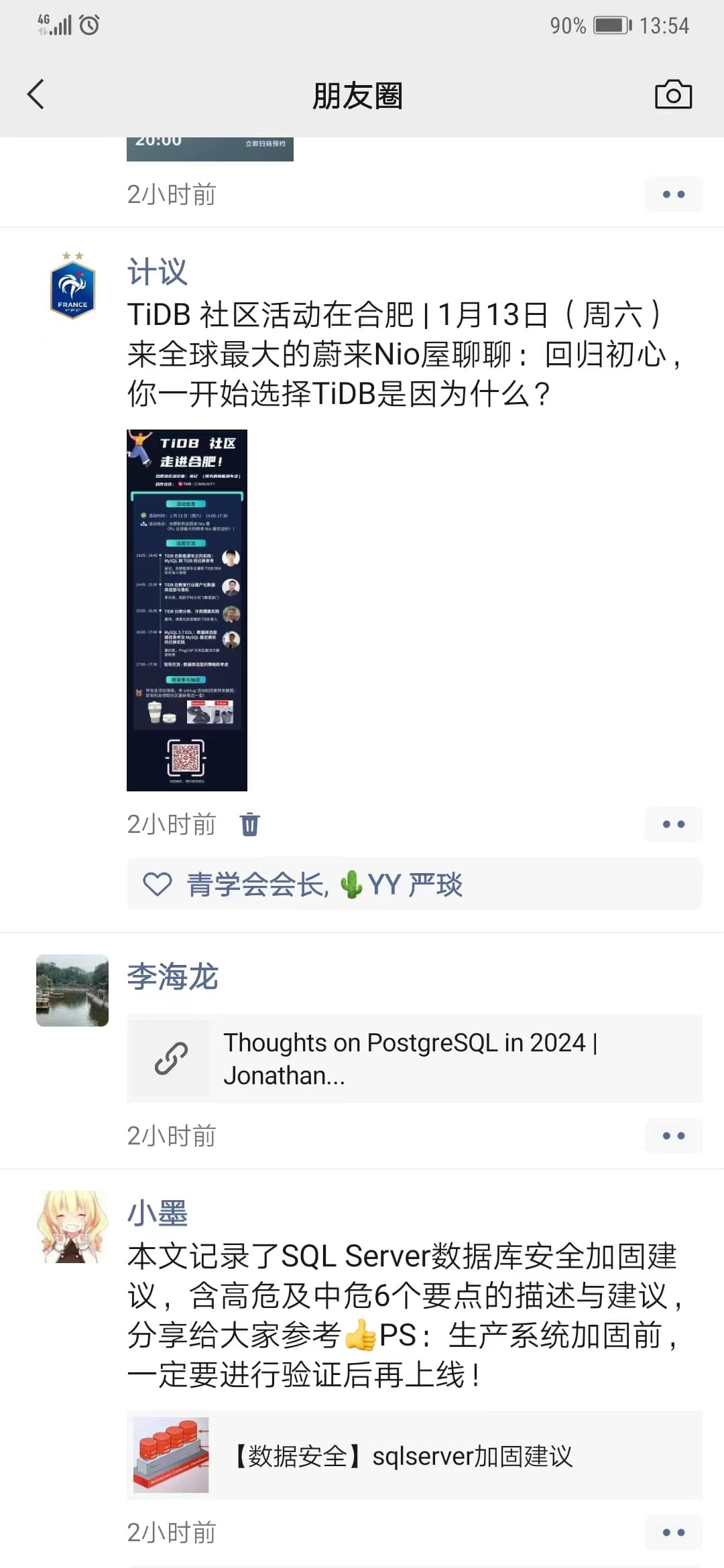Open the more options under 小墨's post
This screenshot has width=724, height=1568.
(x=673, y=1532)
